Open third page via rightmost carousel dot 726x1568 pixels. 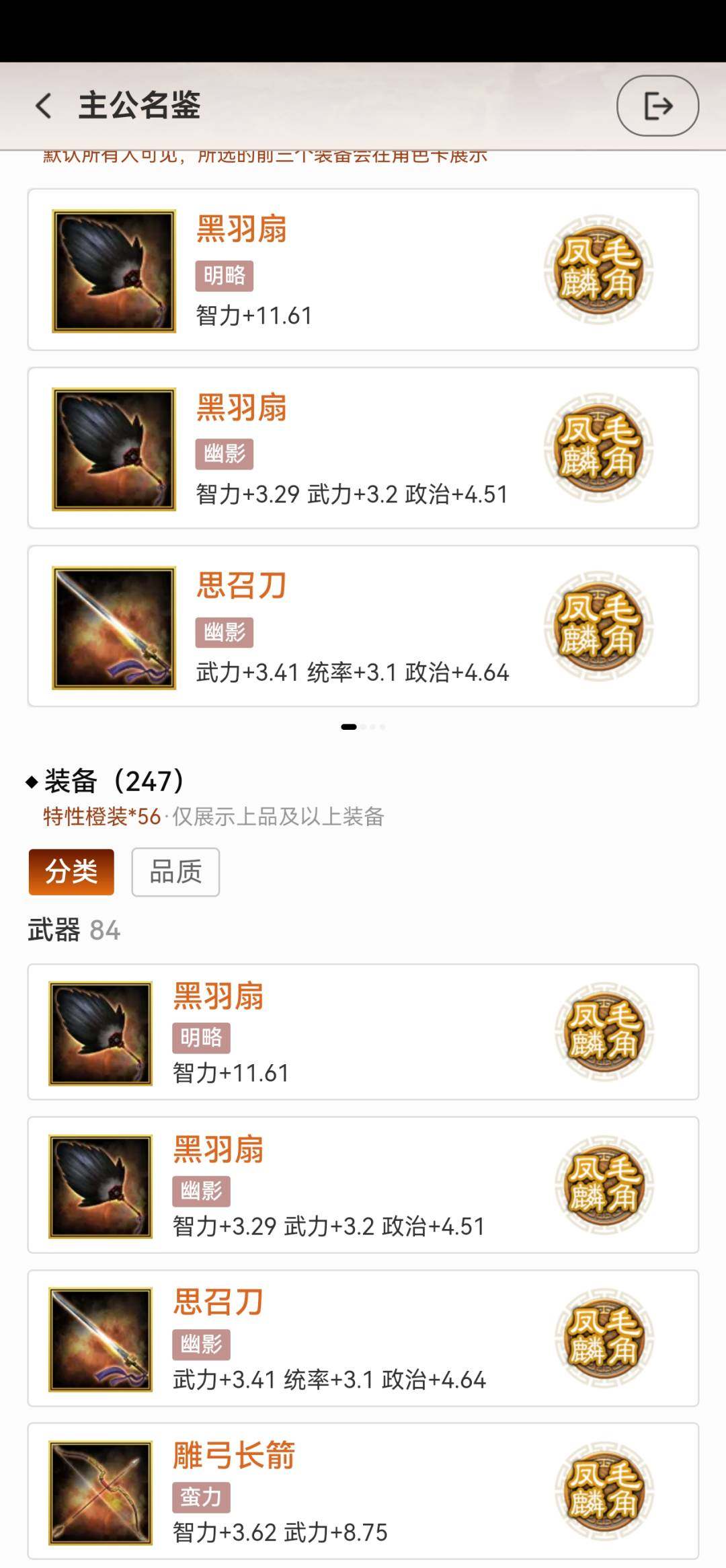pyautogui.click(x=383, y=726)
